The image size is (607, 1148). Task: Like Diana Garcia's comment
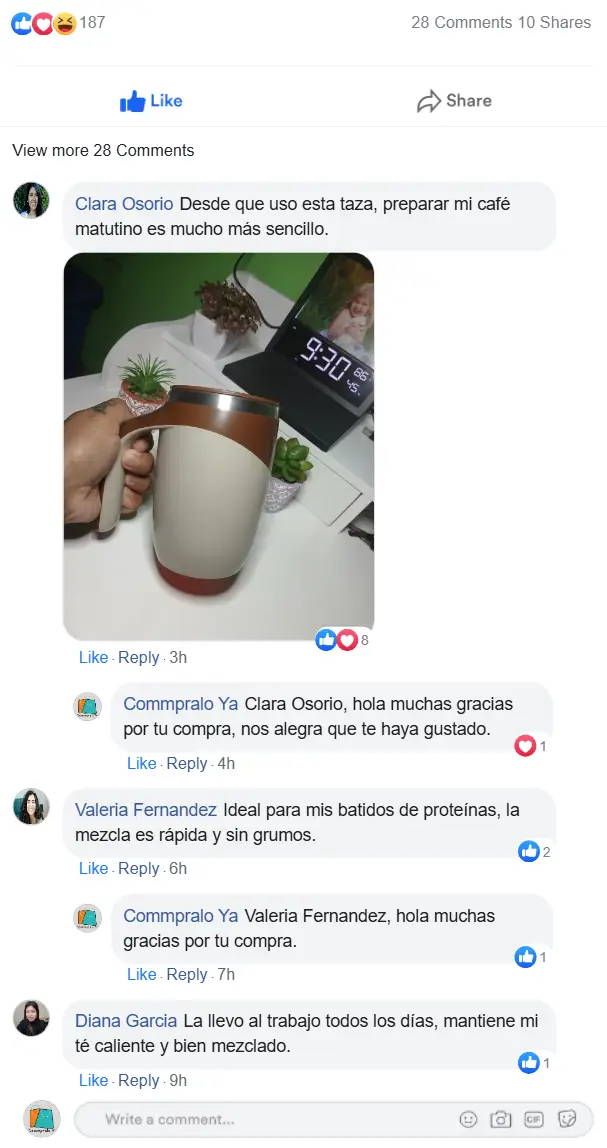(93, 1080)
